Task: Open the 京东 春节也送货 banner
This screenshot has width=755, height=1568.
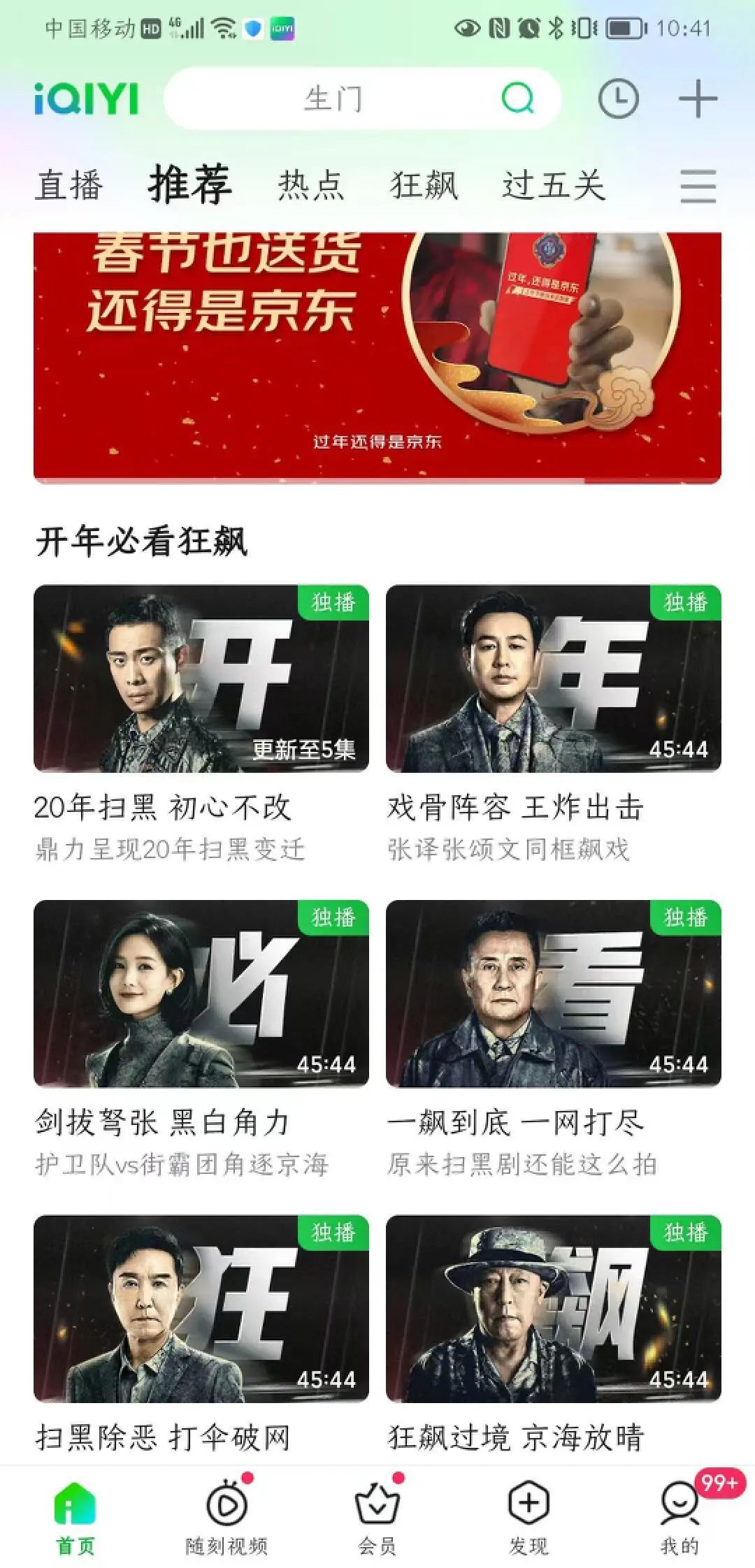Action: (377, 356)
